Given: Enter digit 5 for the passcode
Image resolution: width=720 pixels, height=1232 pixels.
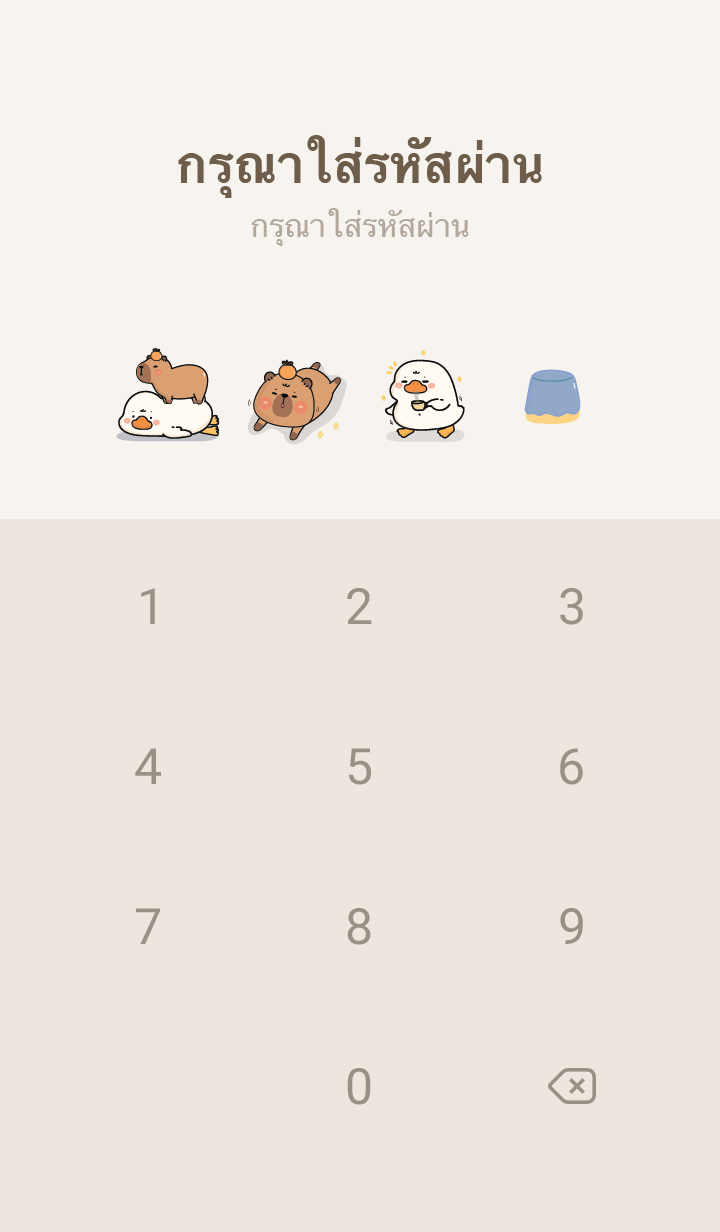Looking at the screenshot, I should pyautogui.click(x=359, y=767).
